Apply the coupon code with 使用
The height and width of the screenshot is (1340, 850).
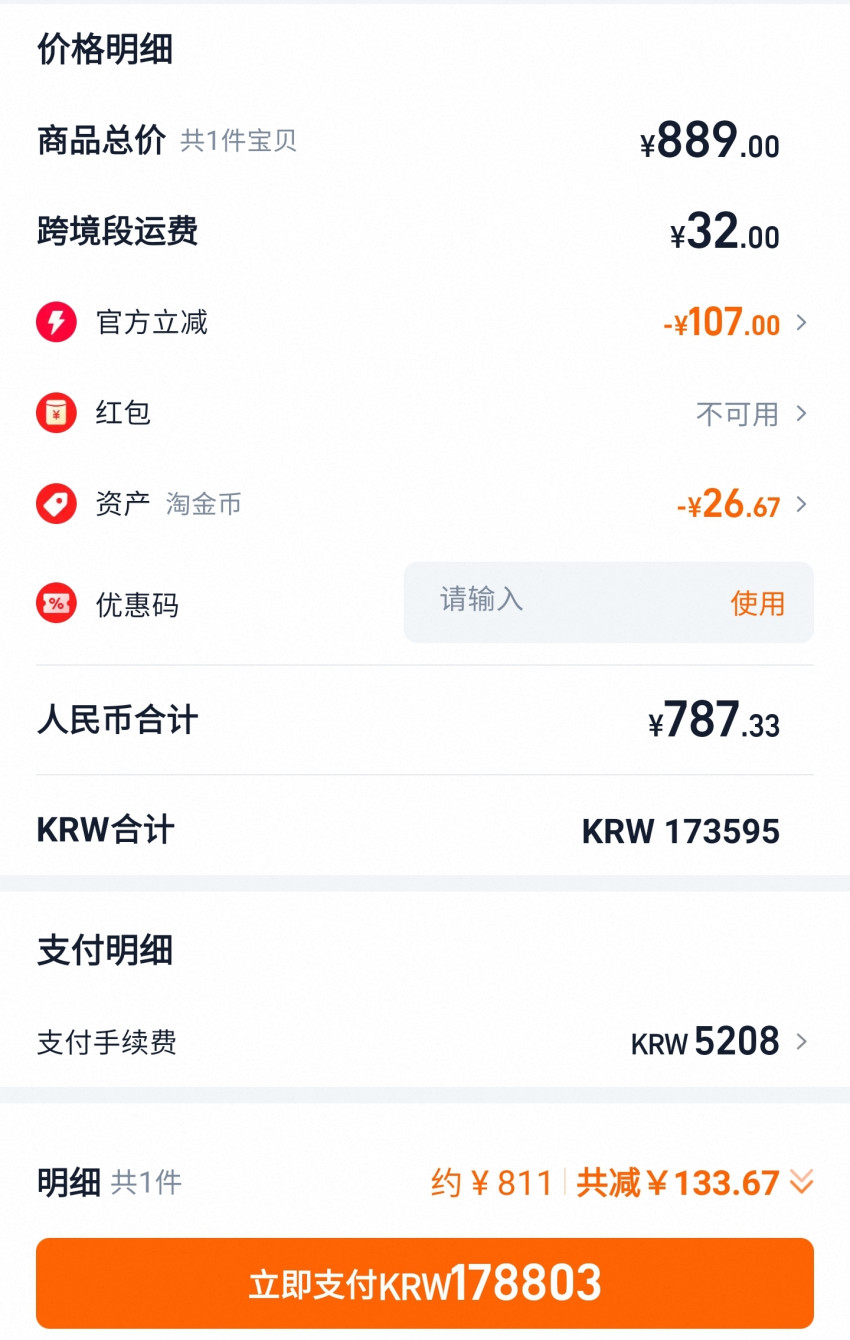tap(757, 603)
